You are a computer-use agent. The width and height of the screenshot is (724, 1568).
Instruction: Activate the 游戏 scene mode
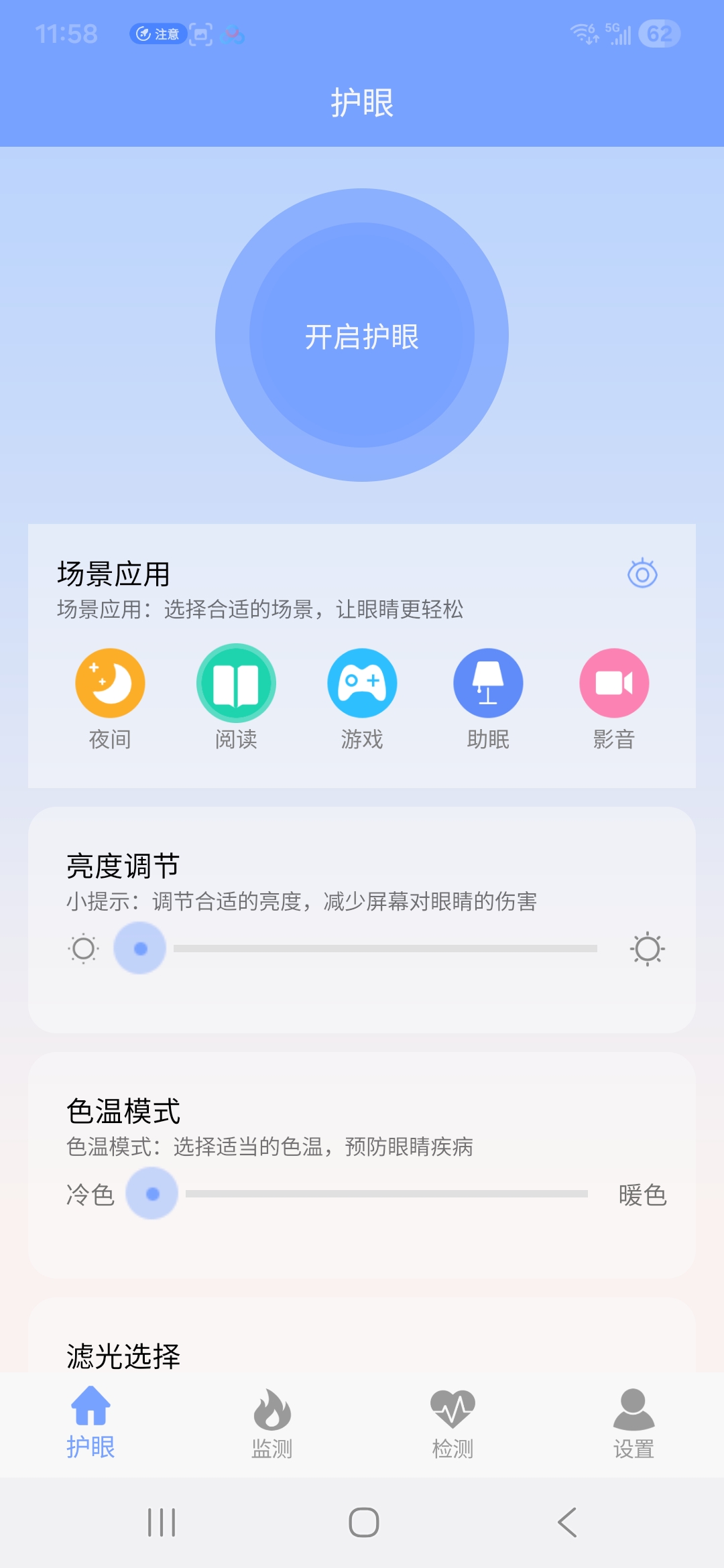362,683
